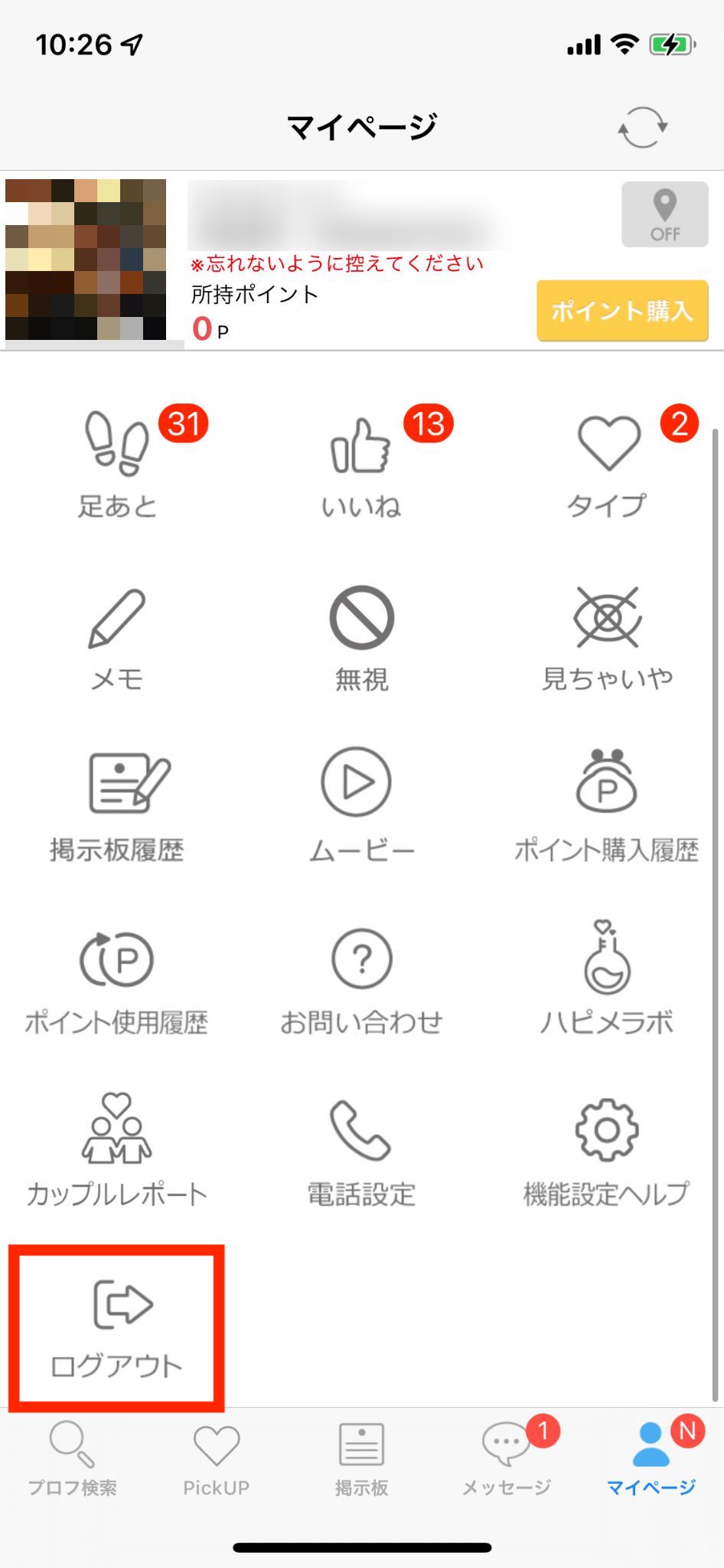Tap ログアウト to log out
This screenshot has width=724, height=1568.
[x=117, y=1327]
